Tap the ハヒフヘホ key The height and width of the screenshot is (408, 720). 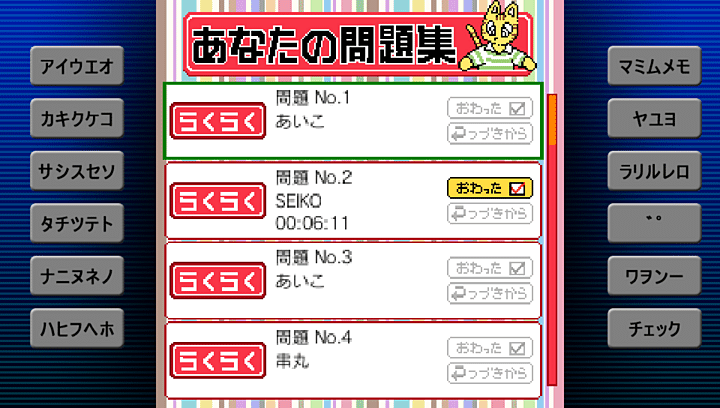(76, 327)
